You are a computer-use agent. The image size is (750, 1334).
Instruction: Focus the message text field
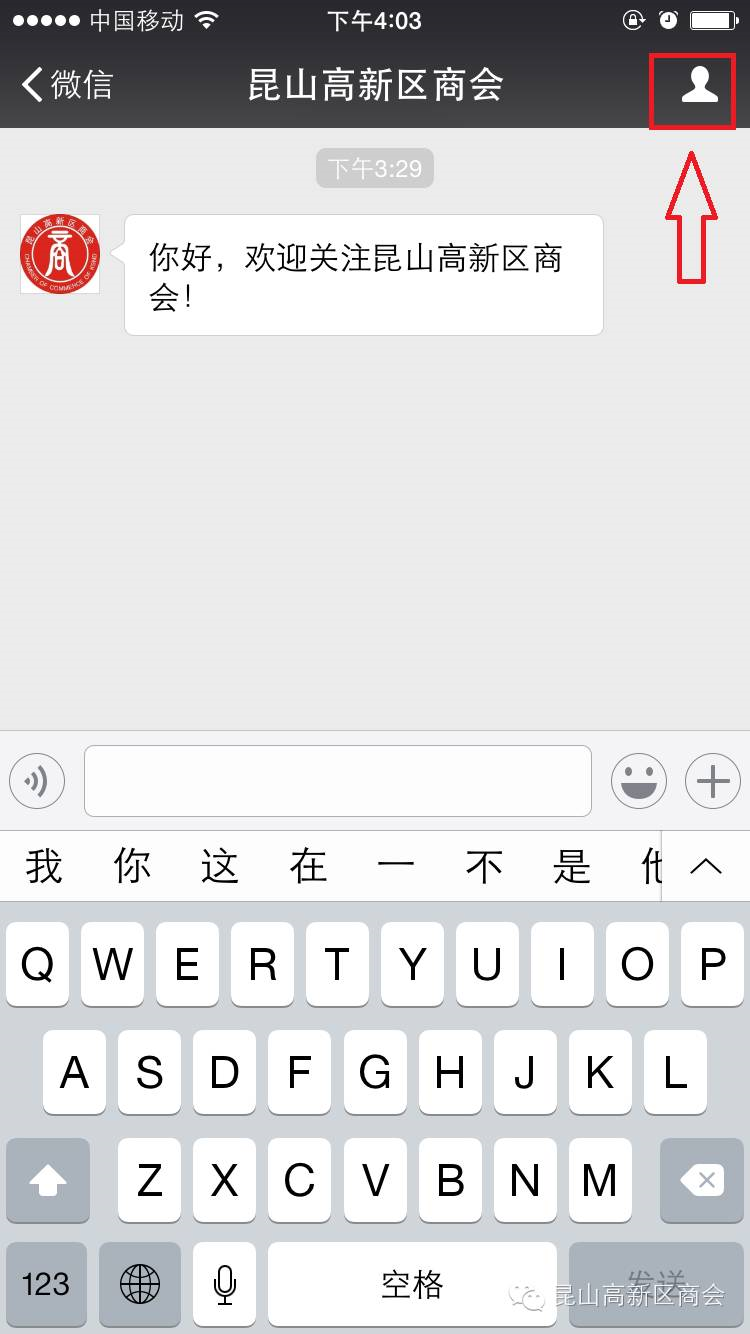coord(338,781)
